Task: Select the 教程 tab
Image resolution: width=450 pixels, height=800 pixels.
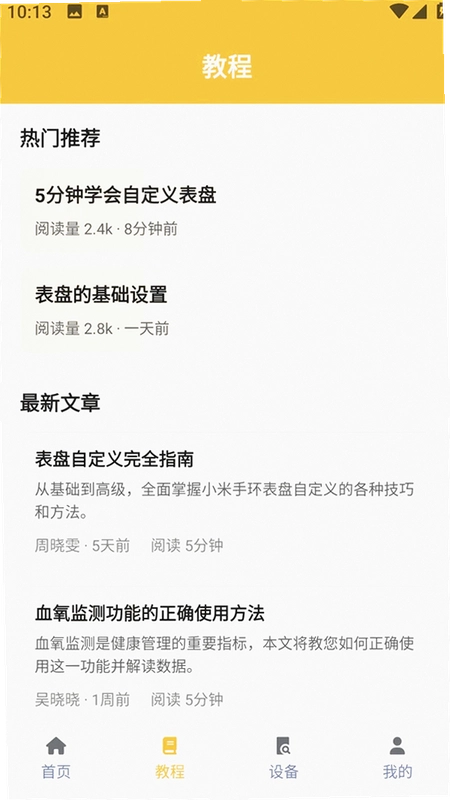Action: coord(169,758)
